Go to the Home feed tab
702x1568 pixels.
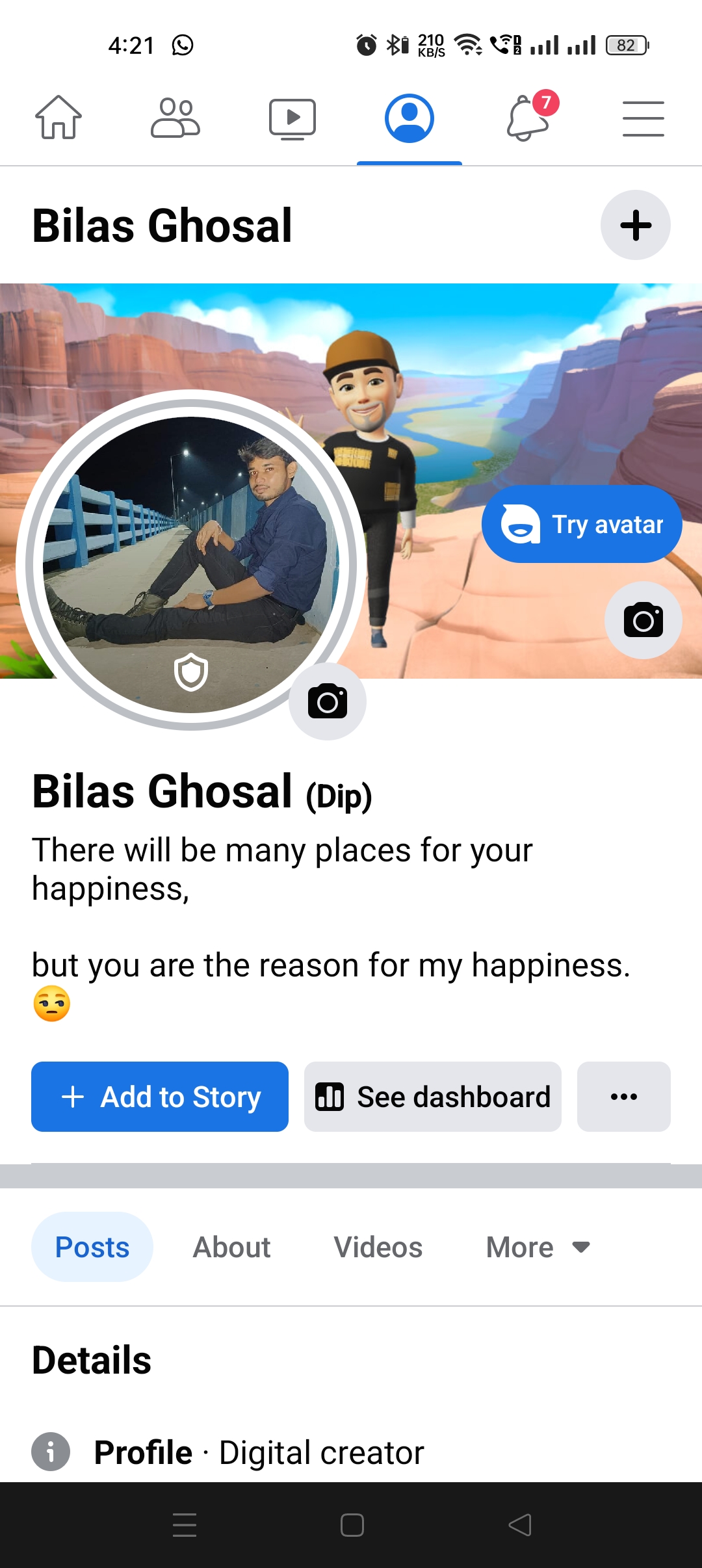pyautogui.click(x=58, y=118)
